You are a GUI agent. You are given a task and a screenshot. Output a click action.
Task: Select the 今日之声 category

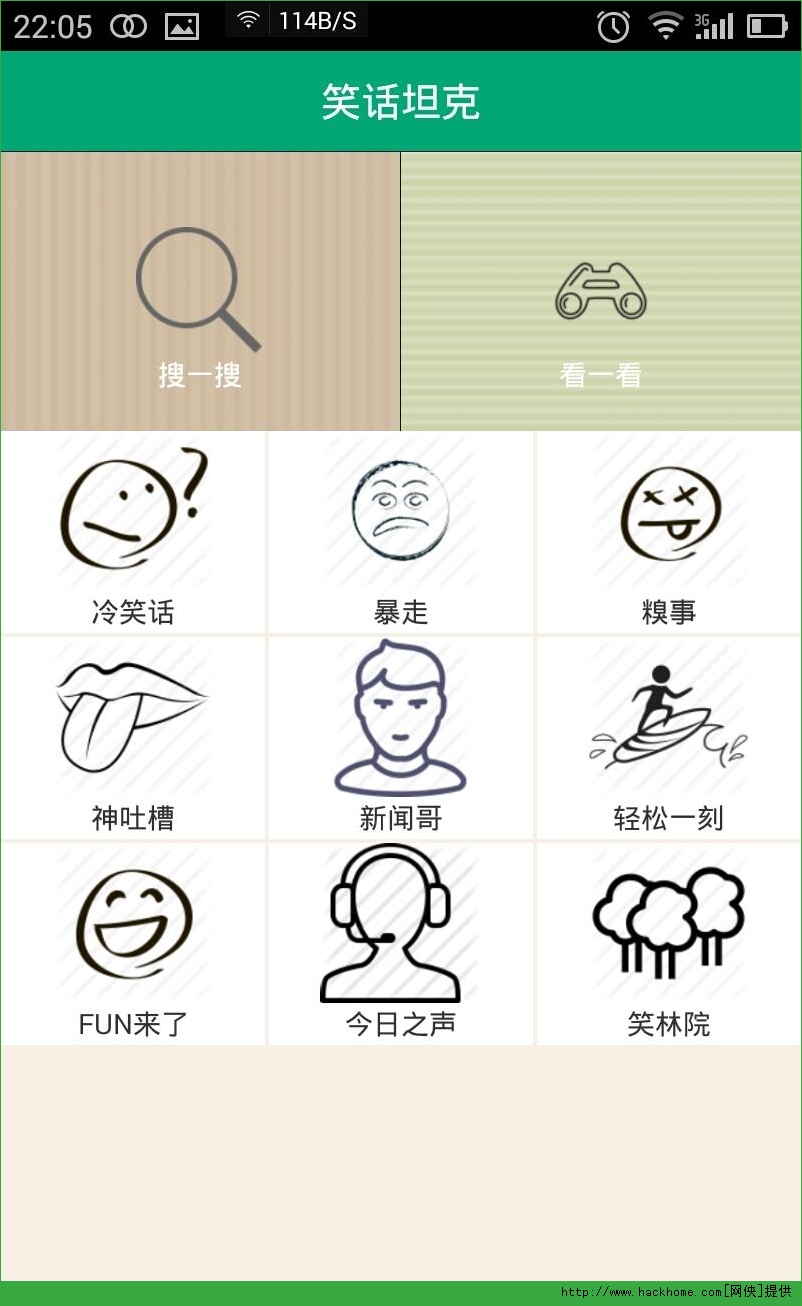pos(400,944)
